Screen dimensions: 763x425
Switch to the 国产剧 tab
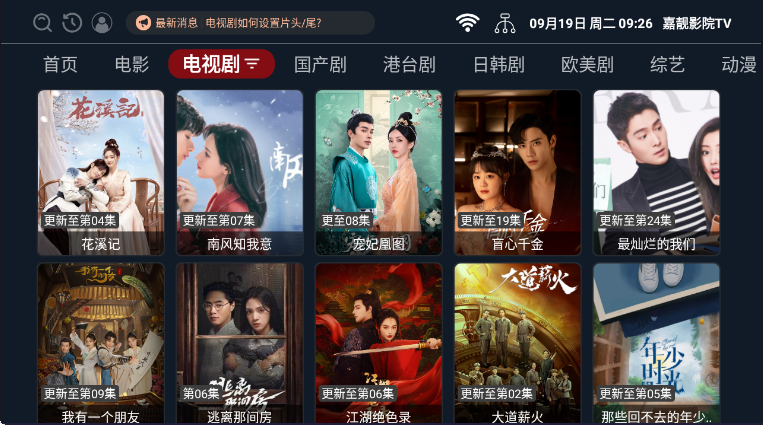pos(320,65)
